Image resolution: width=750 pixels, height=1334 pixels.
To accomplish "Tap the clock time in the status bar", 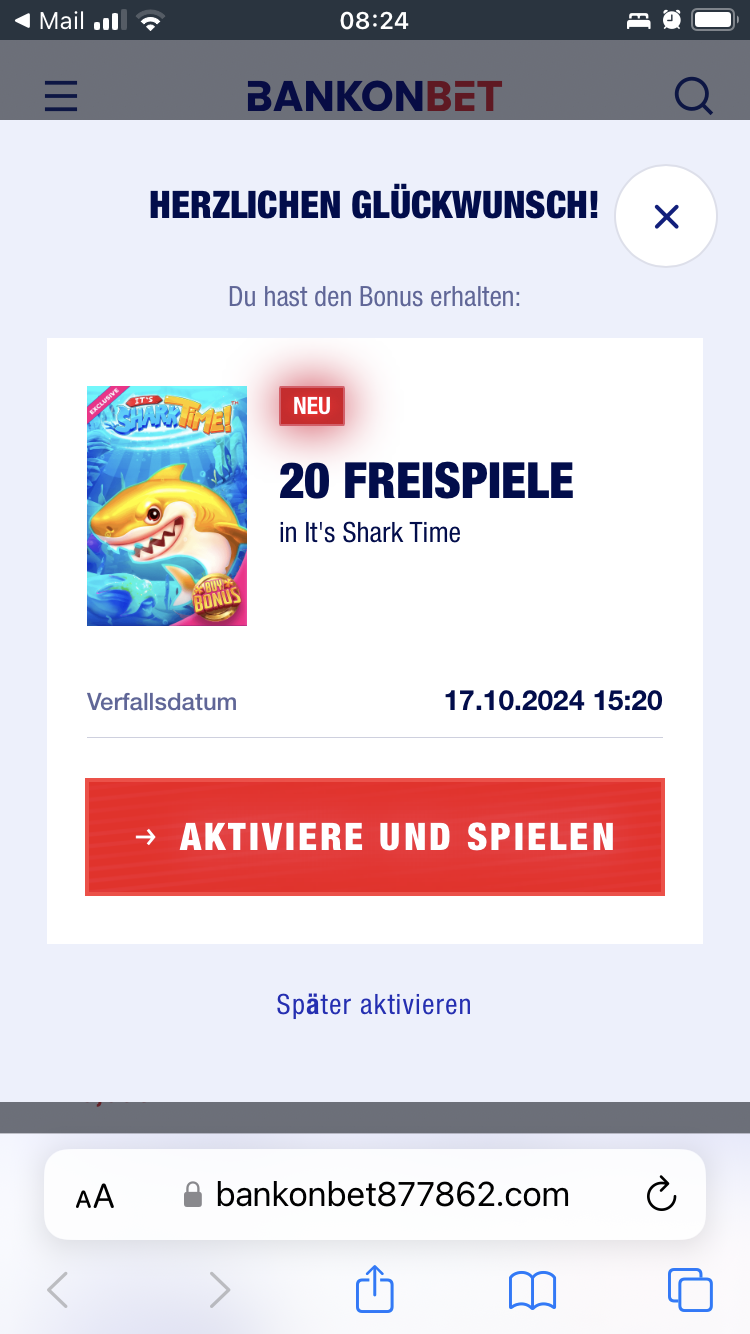I will click(374, 19).
